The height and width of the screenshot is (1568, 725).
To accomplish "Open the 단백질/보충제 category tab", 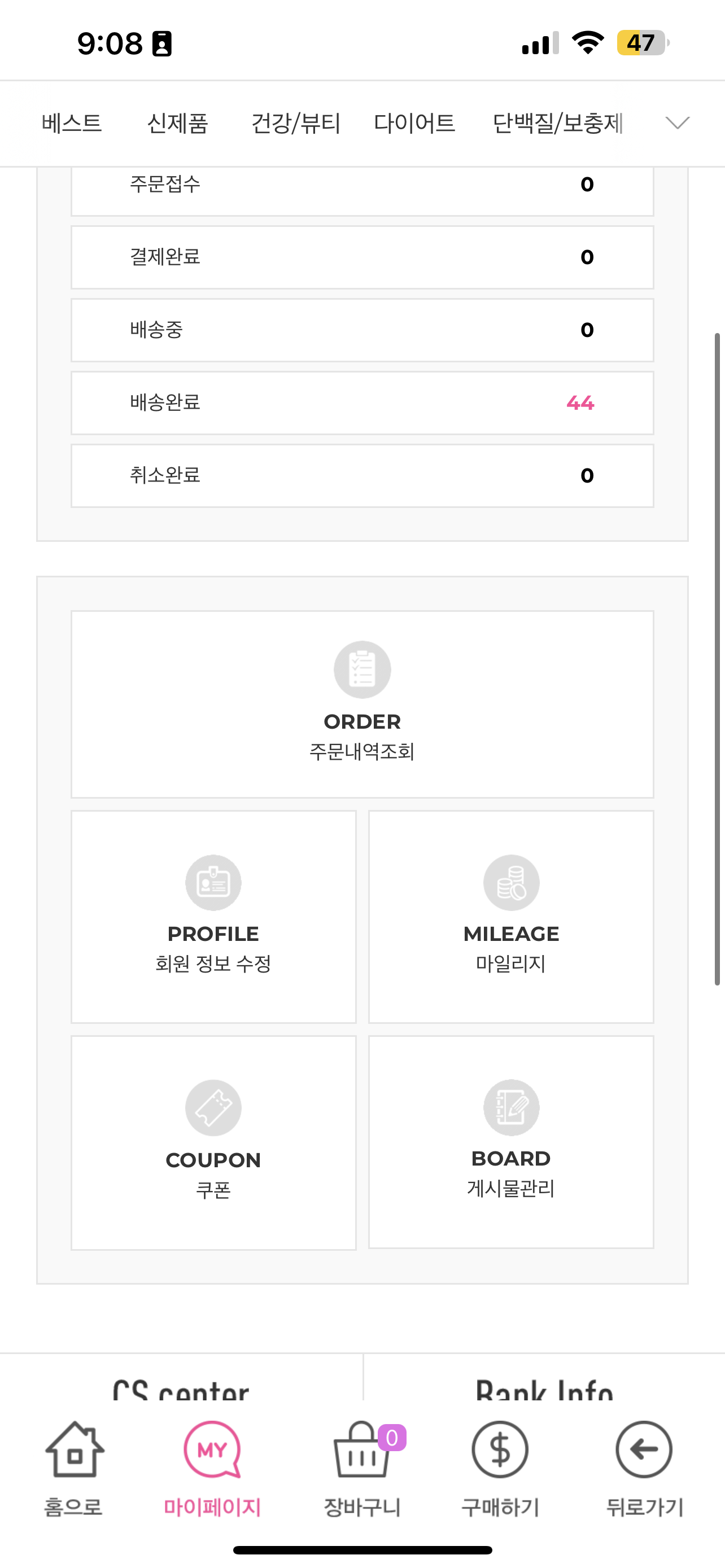I will [557, 124].
